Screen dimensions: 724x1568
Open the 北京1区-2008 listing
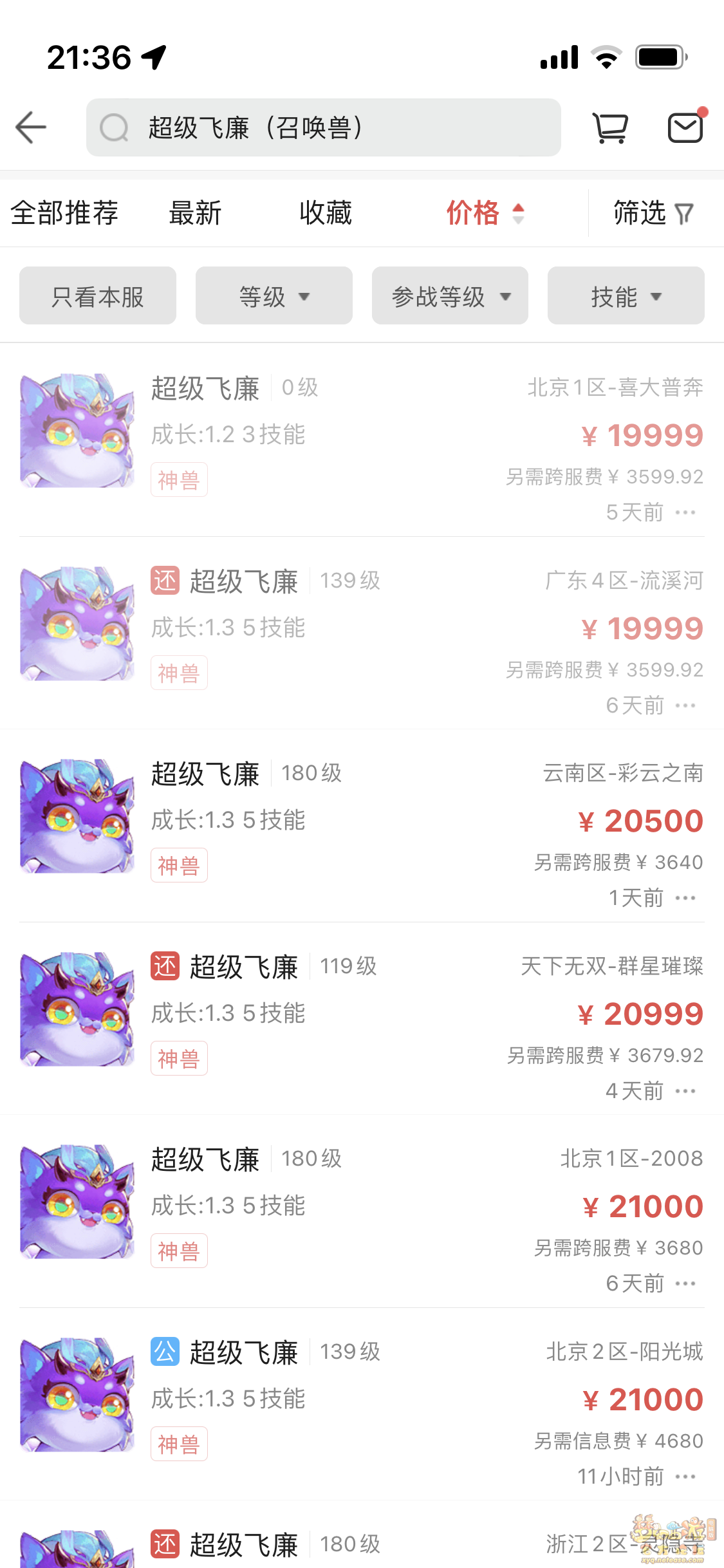point(362,1211)
